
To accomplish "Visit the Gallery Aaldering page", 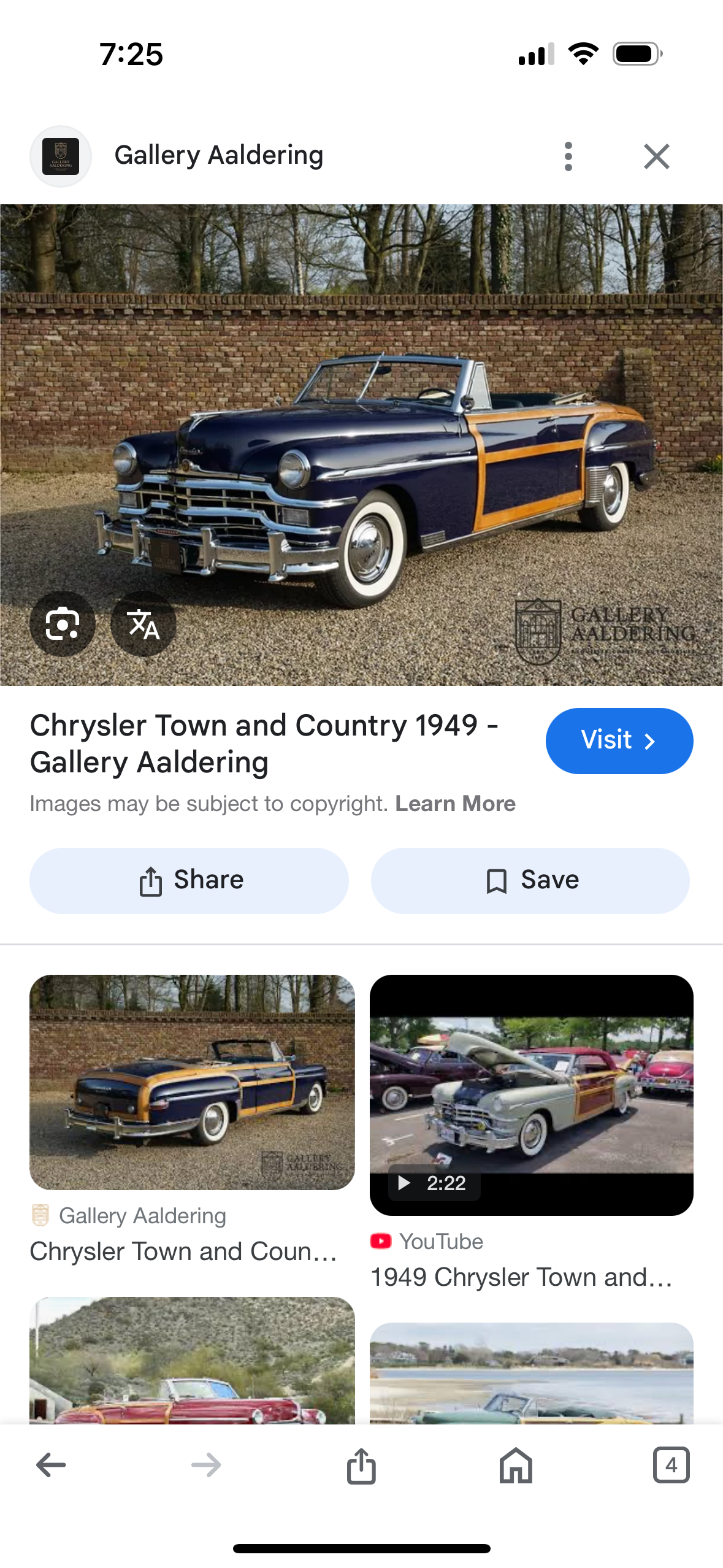I will [619, 740].
